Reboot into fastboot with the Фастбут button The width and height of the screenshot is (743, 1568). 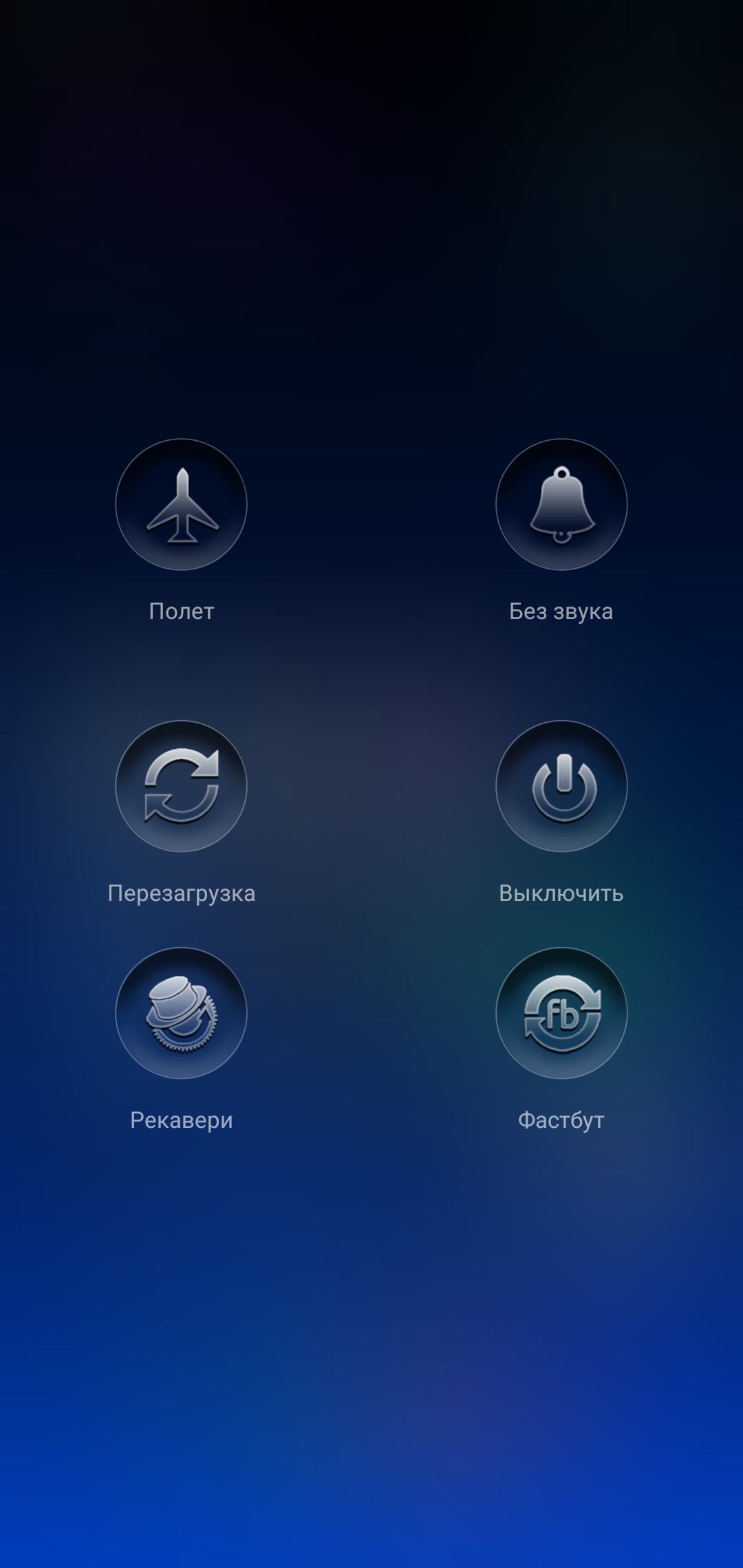(x=561, y=1013)
